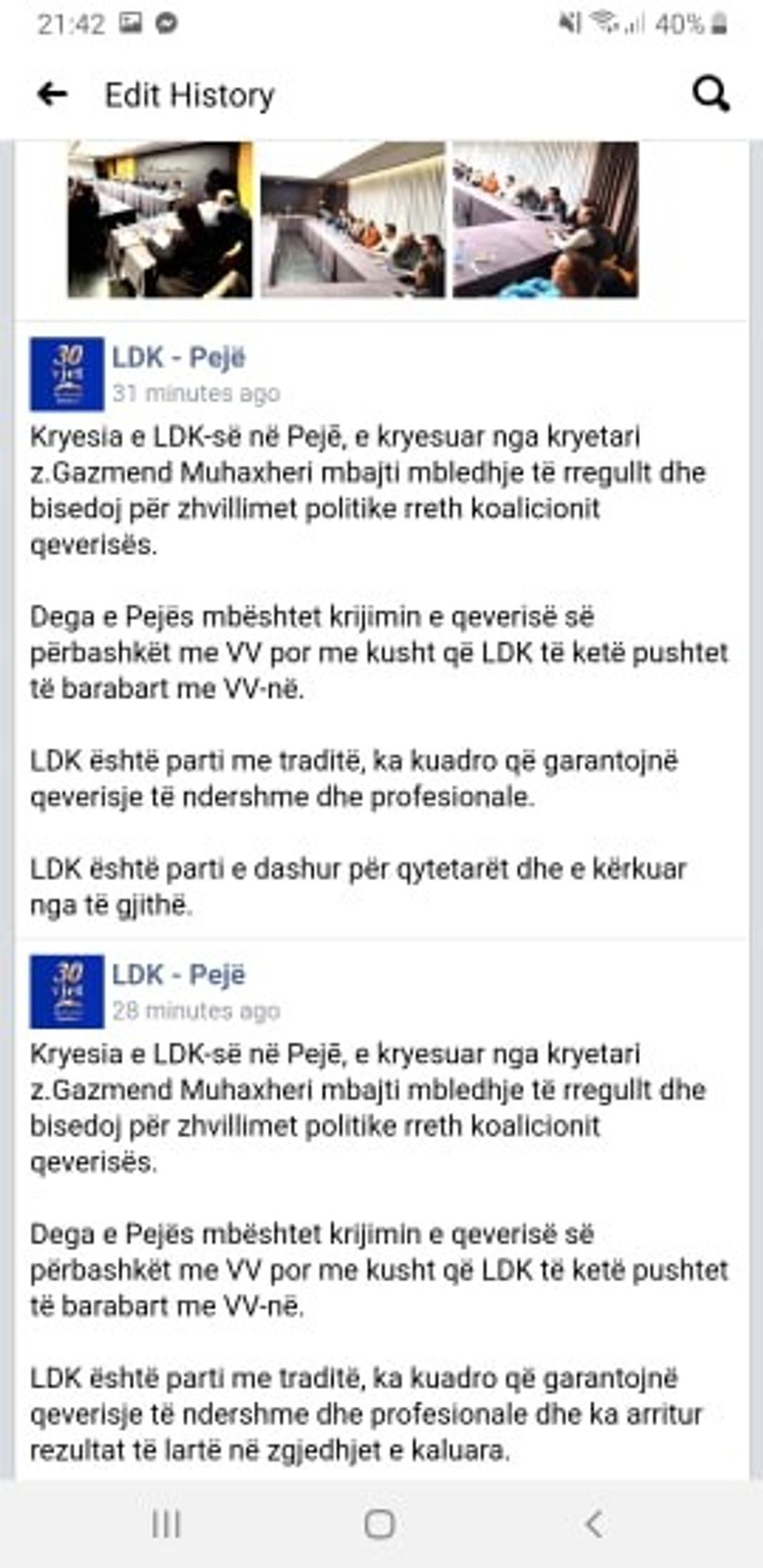Open LDK - Pejë page from 31 minutes ago edit
Image resolution: width=763 pixels, height=1568 pixels.
178,358
